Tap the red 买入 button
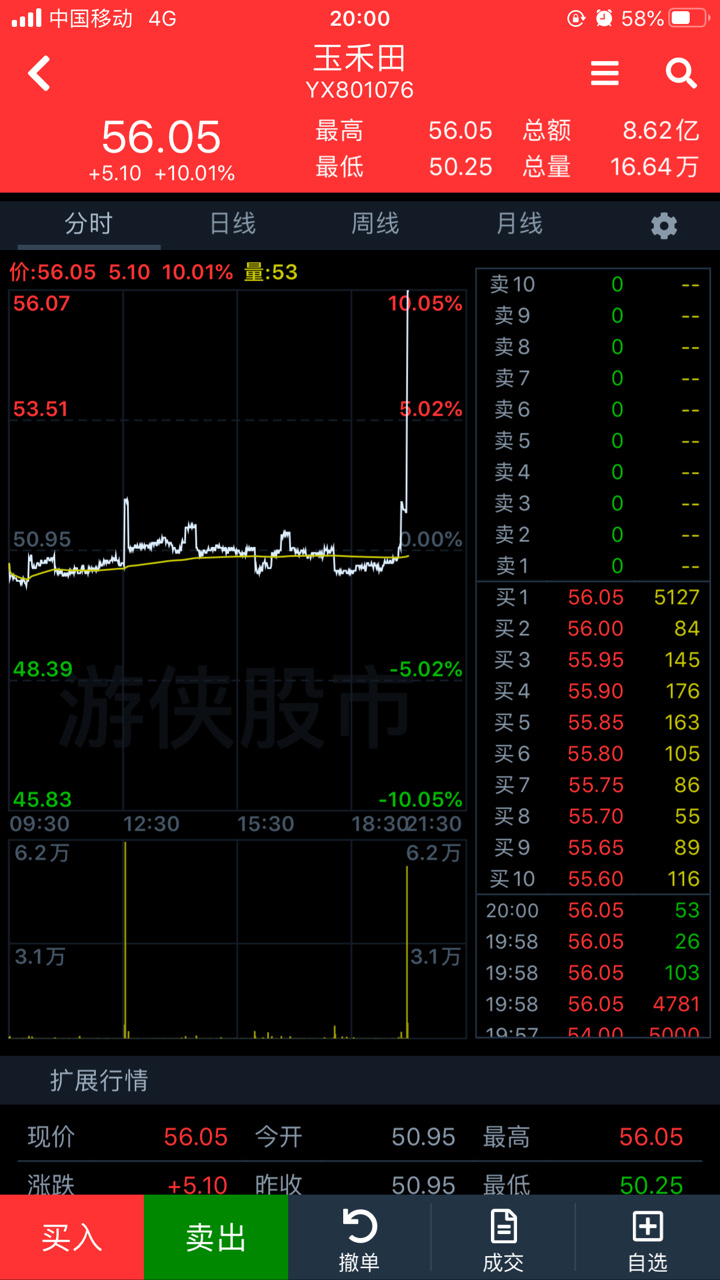Viewport: 720px width, 1280px height. tap(72, 1238)
